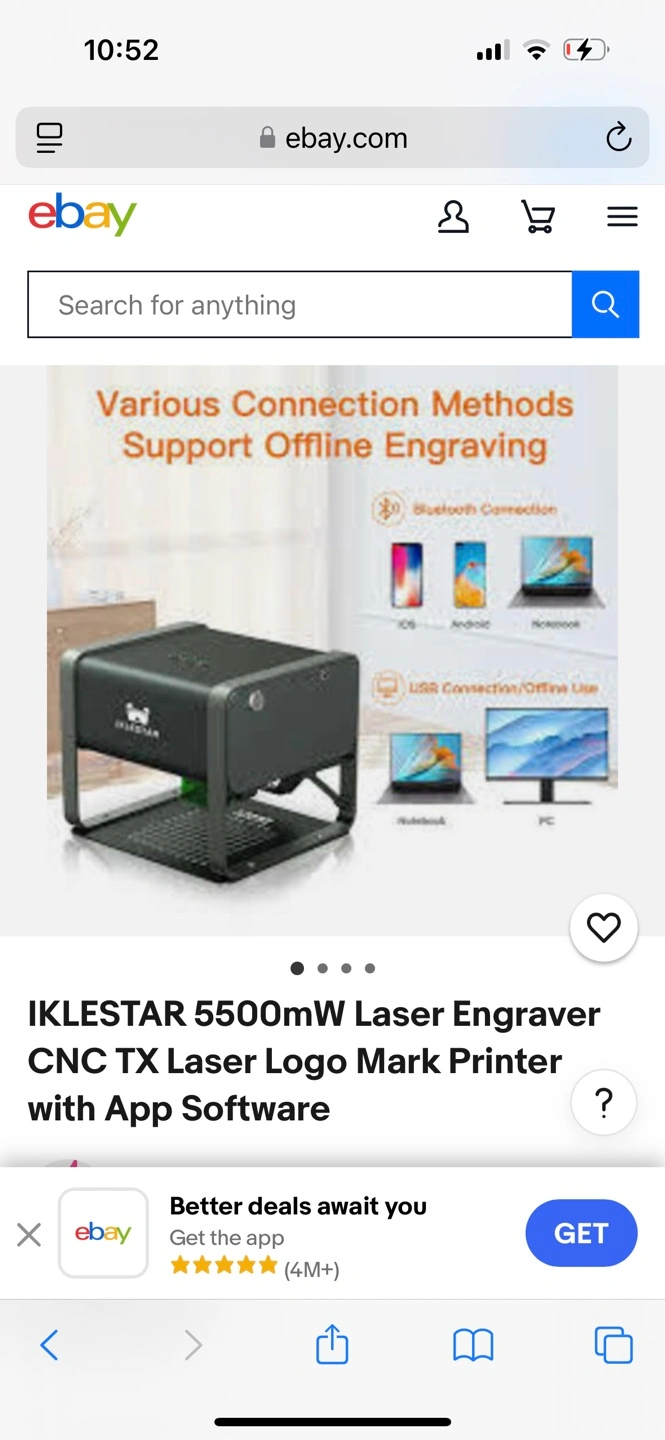665x1440 pixels.
Task: Focus the Search for anything field
Action: (x=300, y=304)
